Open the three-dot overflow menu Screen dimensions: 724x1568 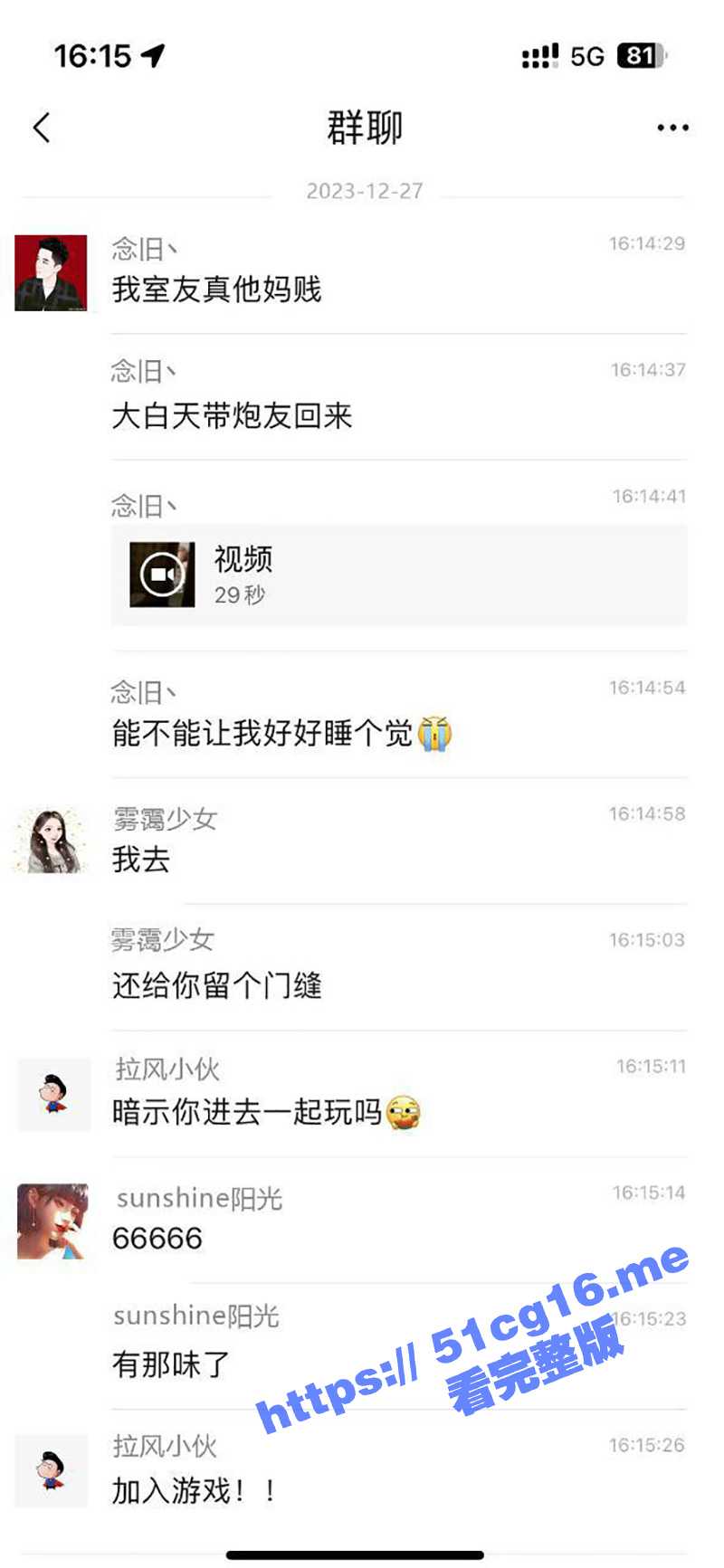[x=672, y=128]
